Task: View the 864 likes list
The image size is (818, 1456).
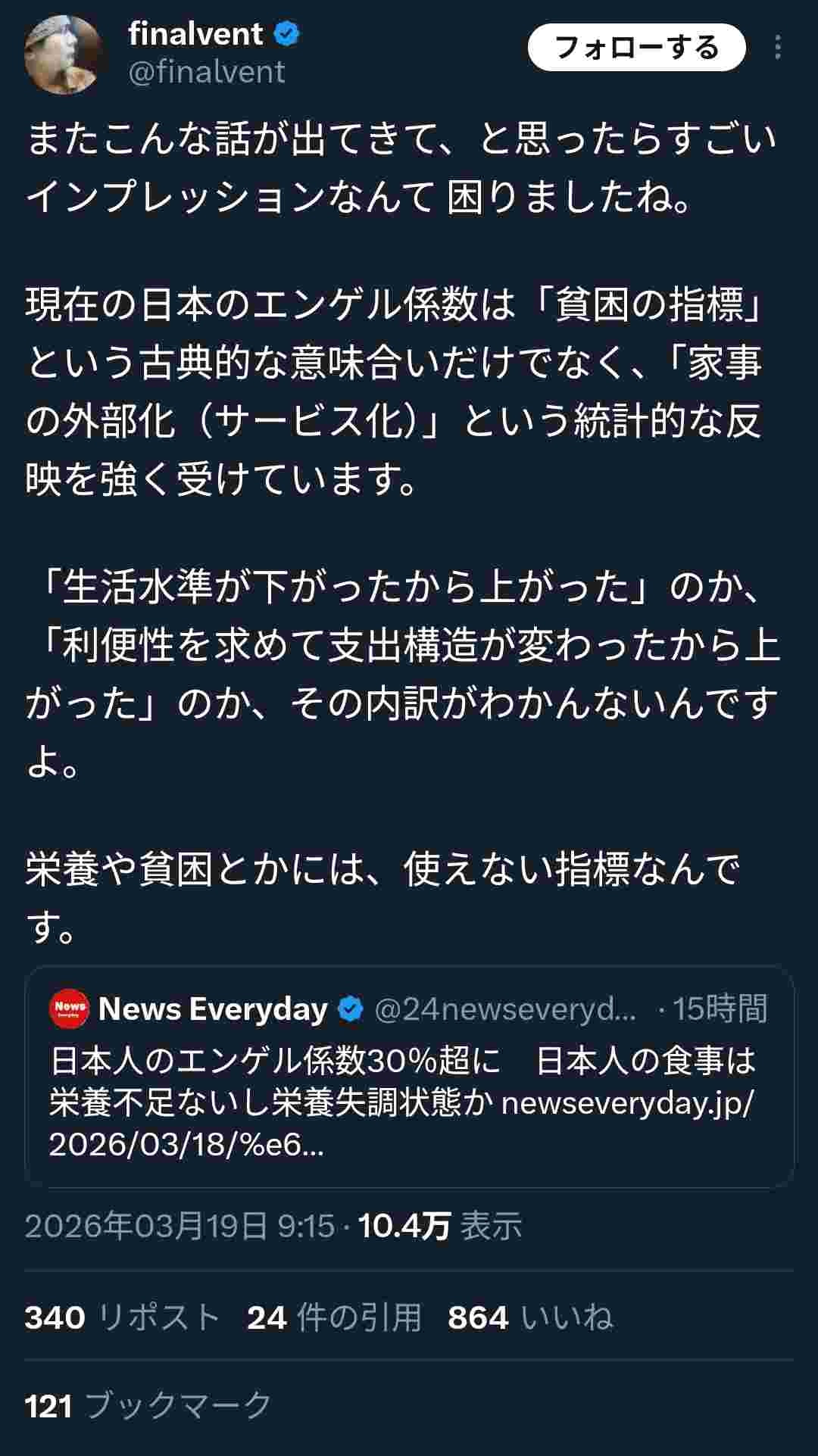Action: pyautogui.click(x=530, y=1318)
